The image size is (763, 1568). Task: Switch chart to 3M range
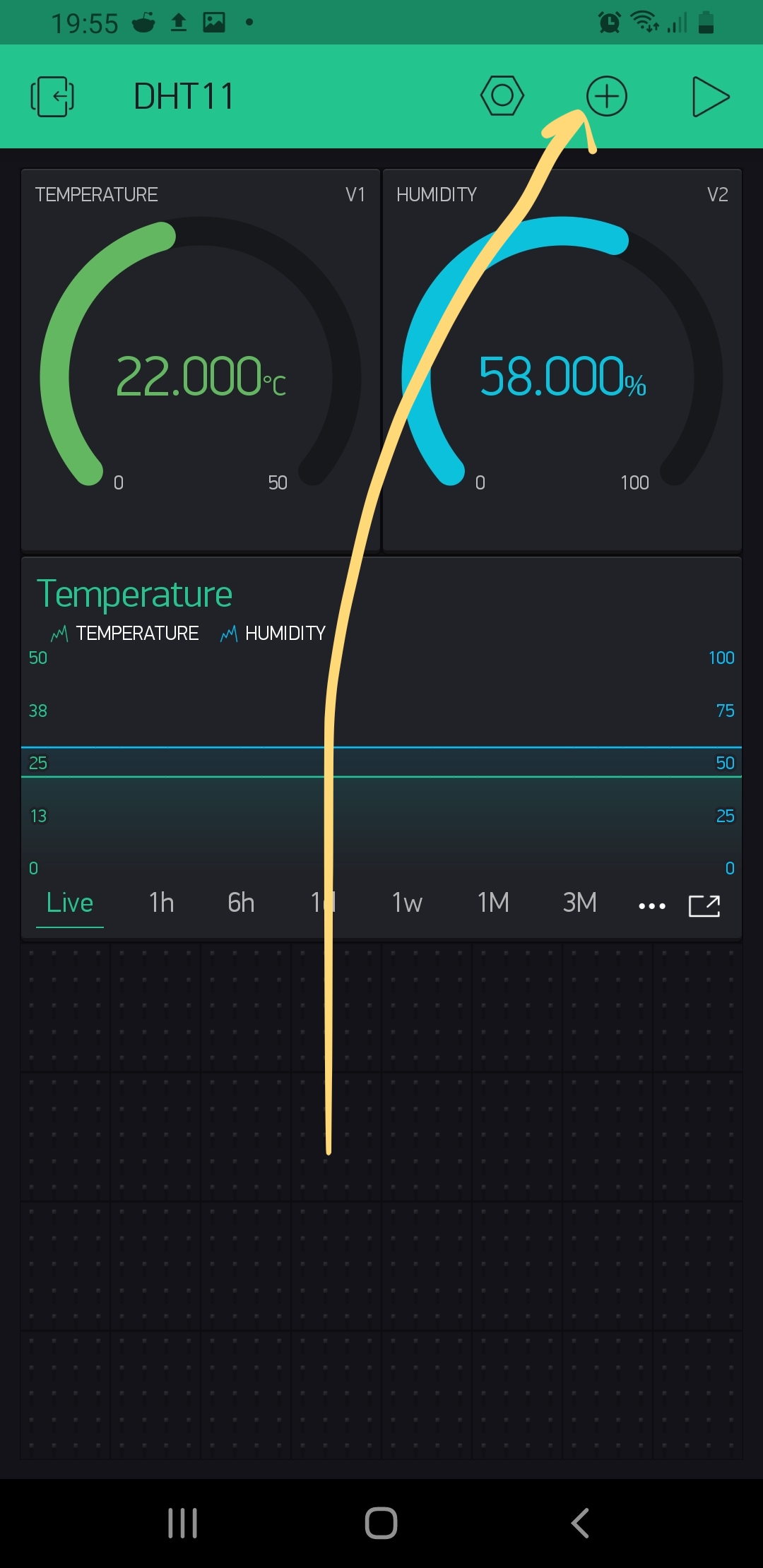point(579,903)
